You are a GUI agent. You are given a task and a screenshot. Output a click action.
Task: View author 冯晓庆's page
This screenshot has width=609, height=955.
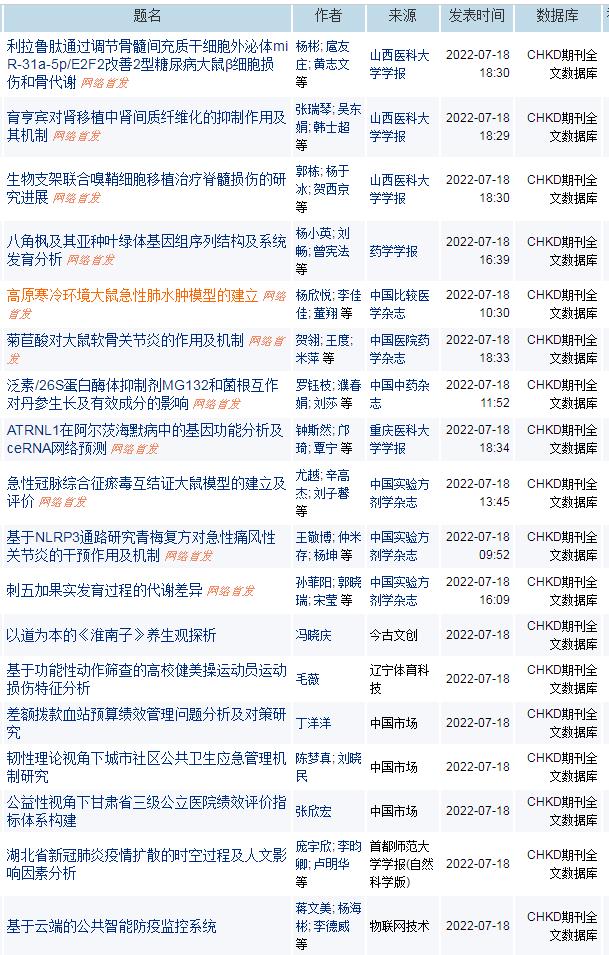click(x=314, y=634)
